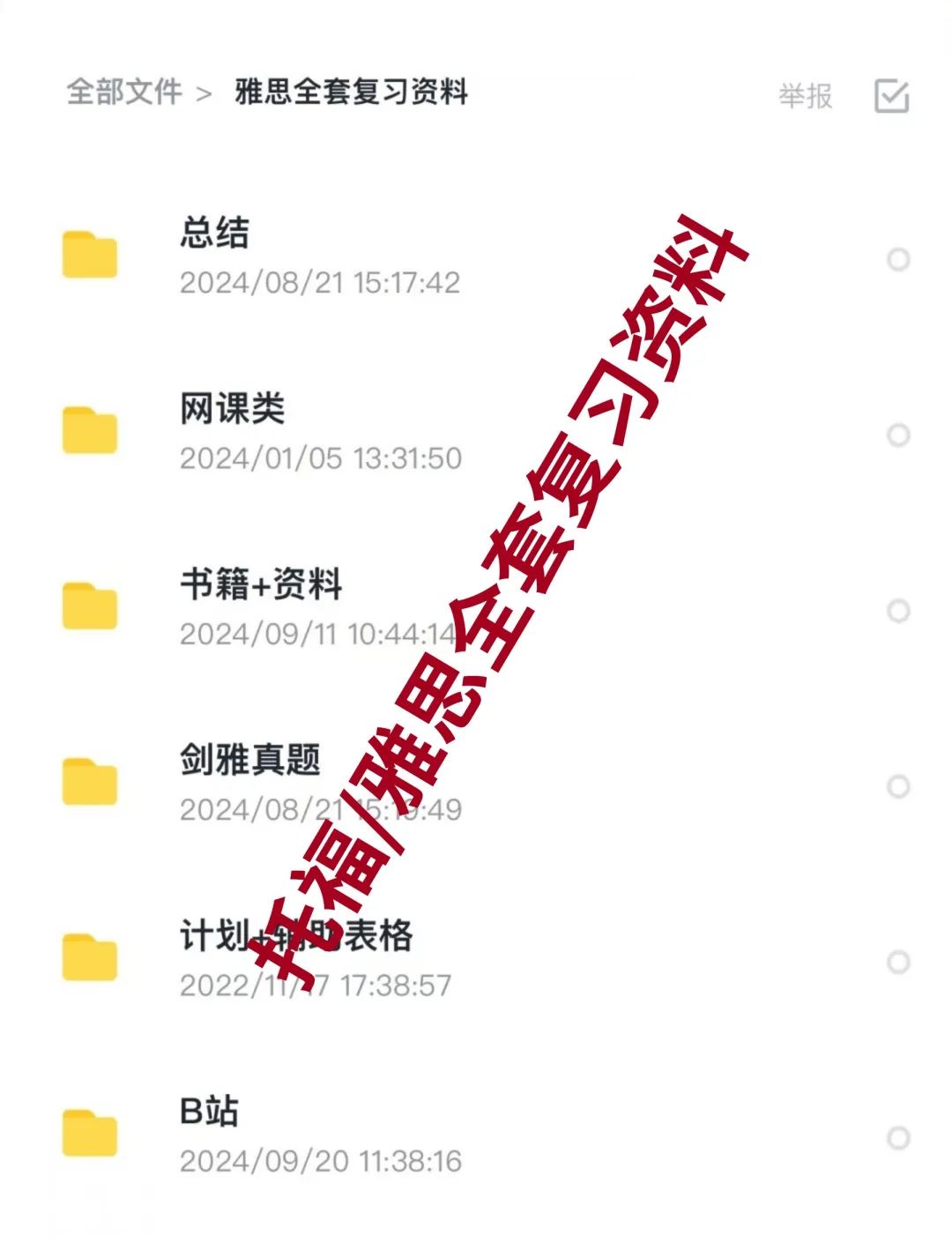The height and width of the screenshot is (1242, 952).
Task: Open the 书籍+资料 folder
Action: (x=261, y=584)
